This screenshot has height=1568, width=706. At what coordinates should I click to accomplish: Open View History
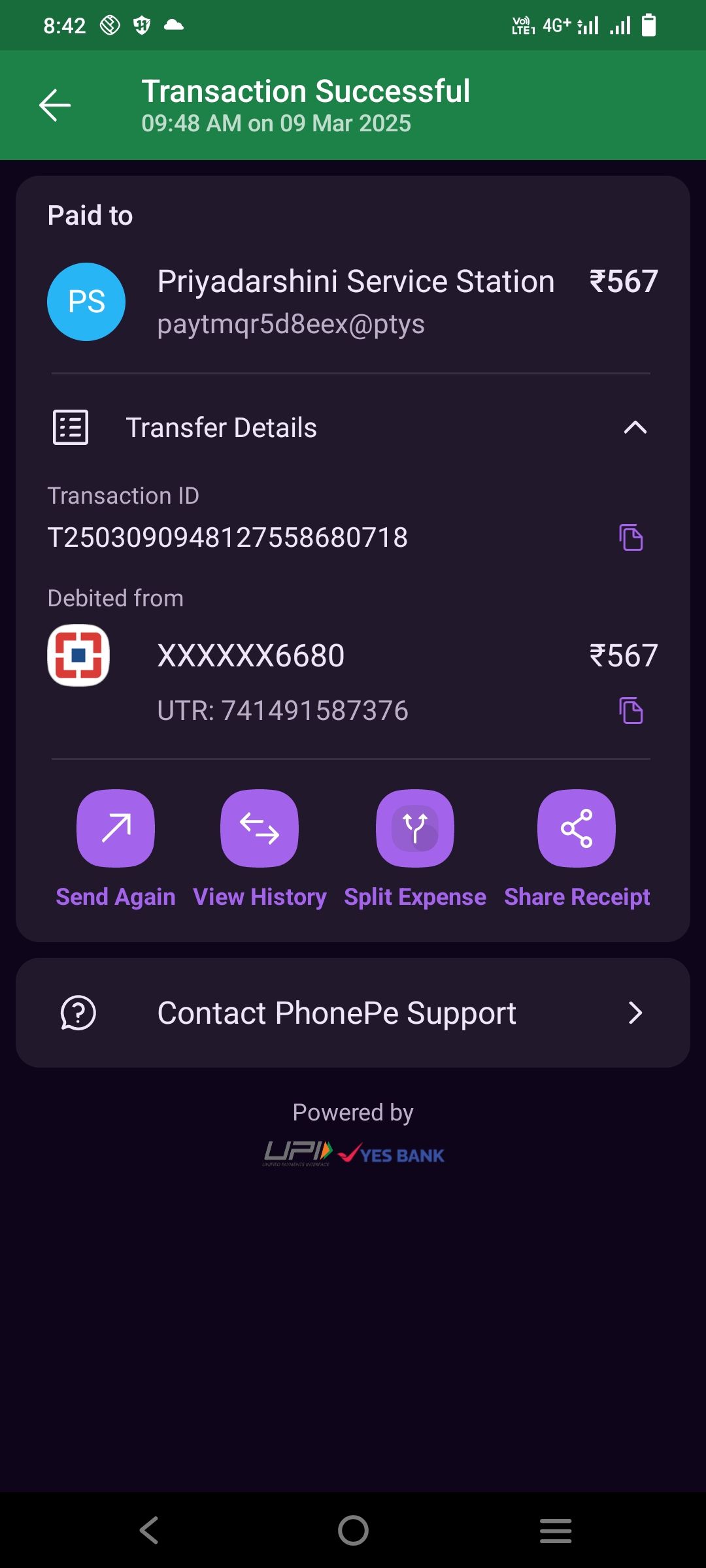260,849
